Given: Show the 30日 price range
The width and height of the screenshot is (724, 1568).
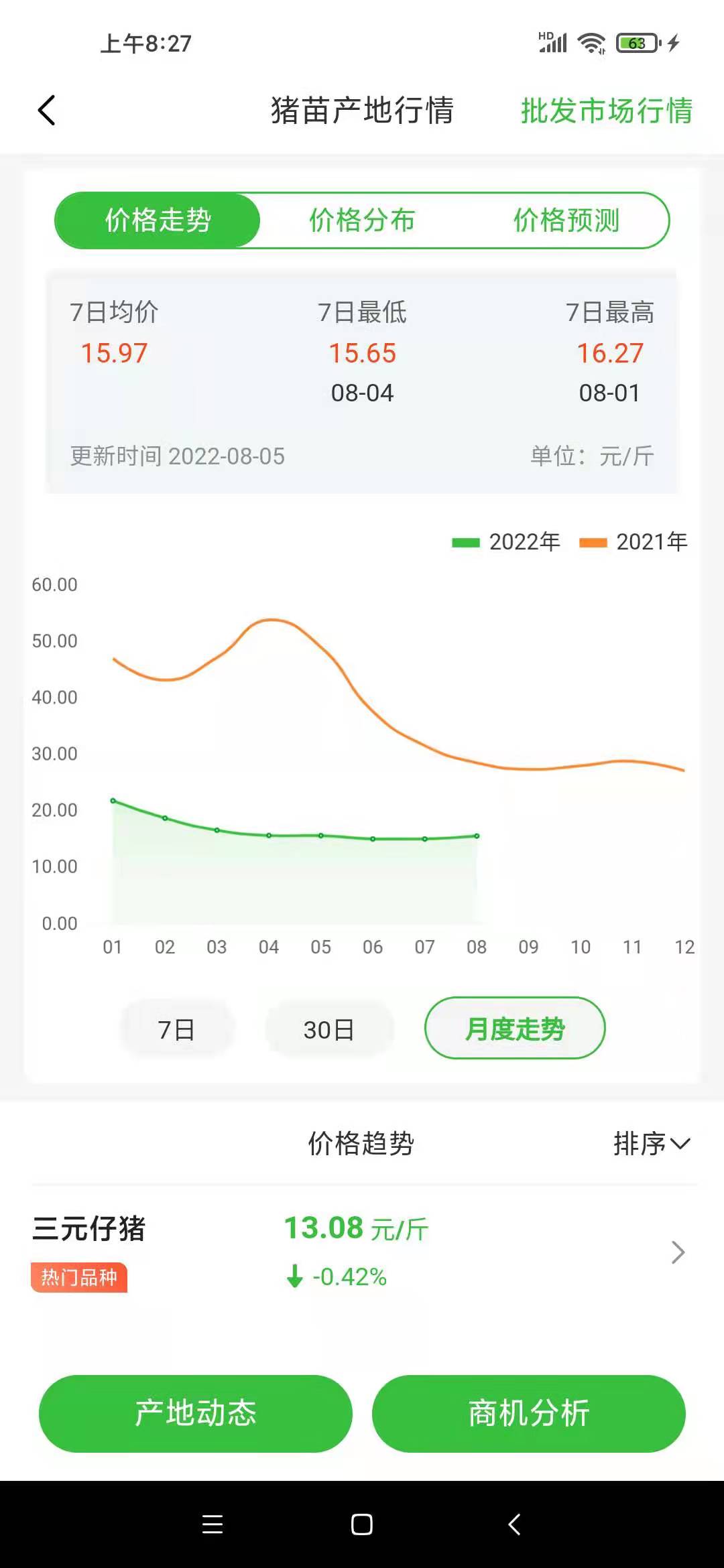Looking at the screenshot, I should point(328,1029).
